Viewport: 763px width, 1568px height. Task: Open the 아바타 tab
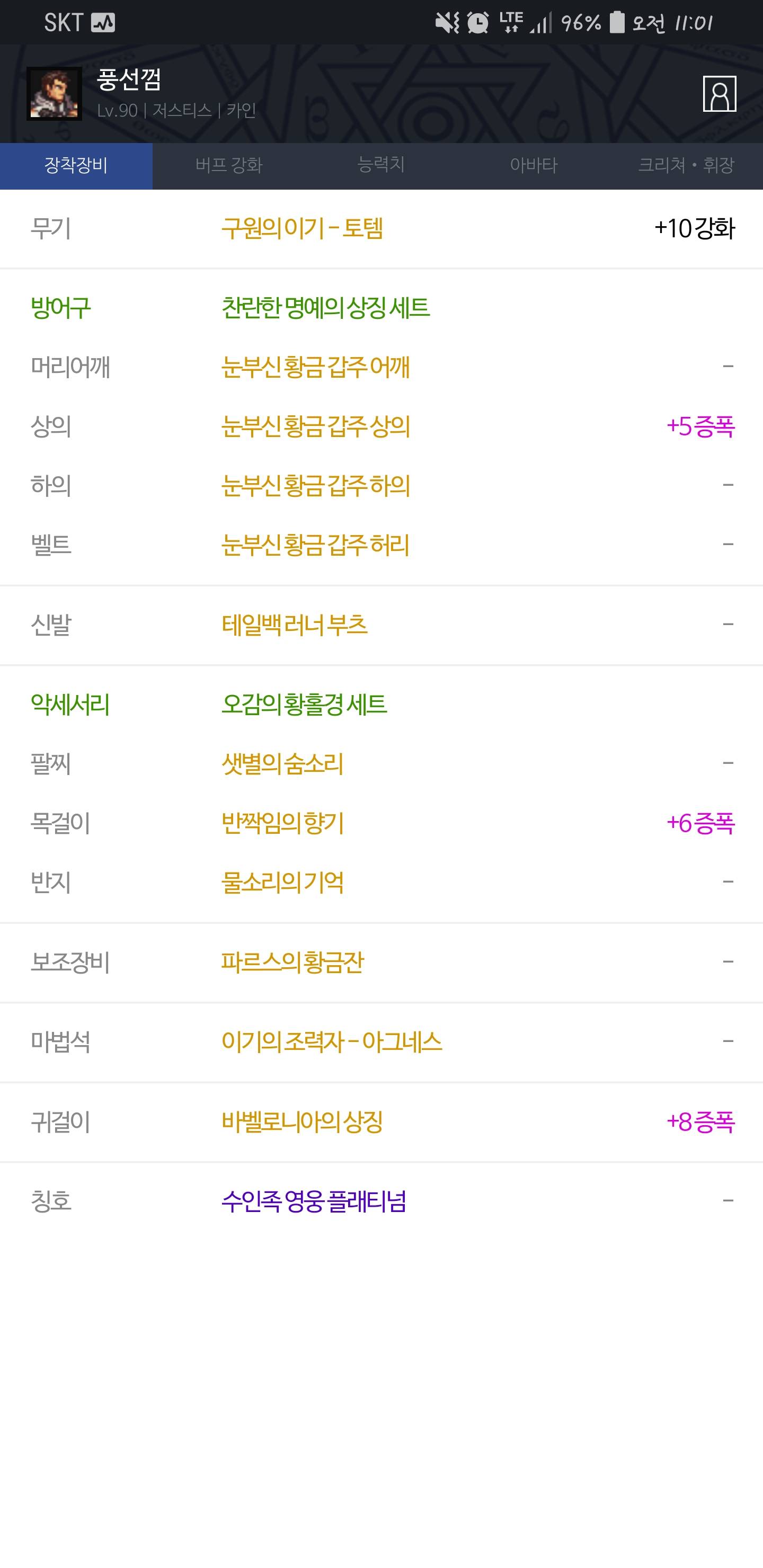[x=534, y=166]
